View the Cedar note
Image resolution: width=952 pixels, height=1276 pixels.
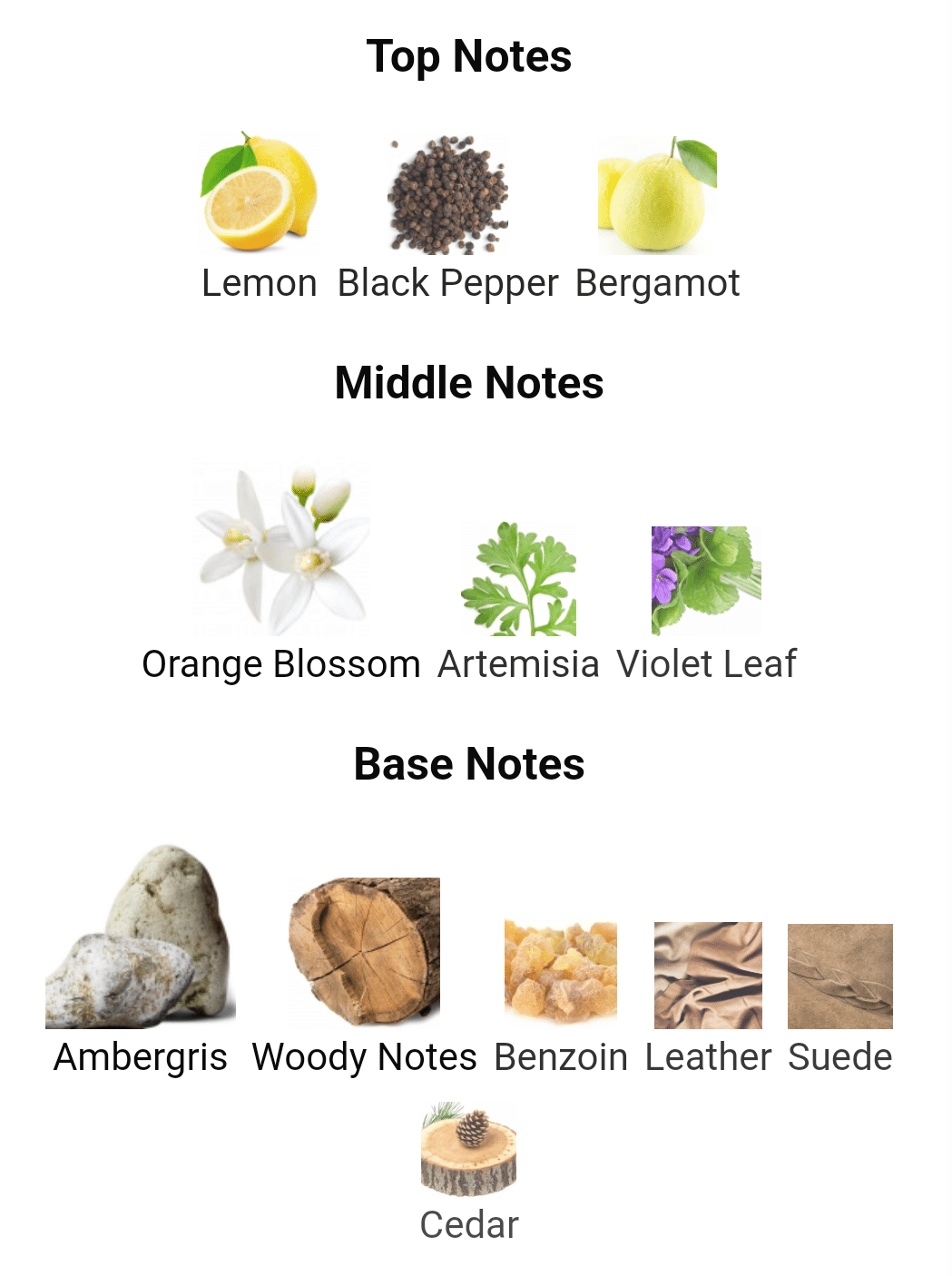469,1173
